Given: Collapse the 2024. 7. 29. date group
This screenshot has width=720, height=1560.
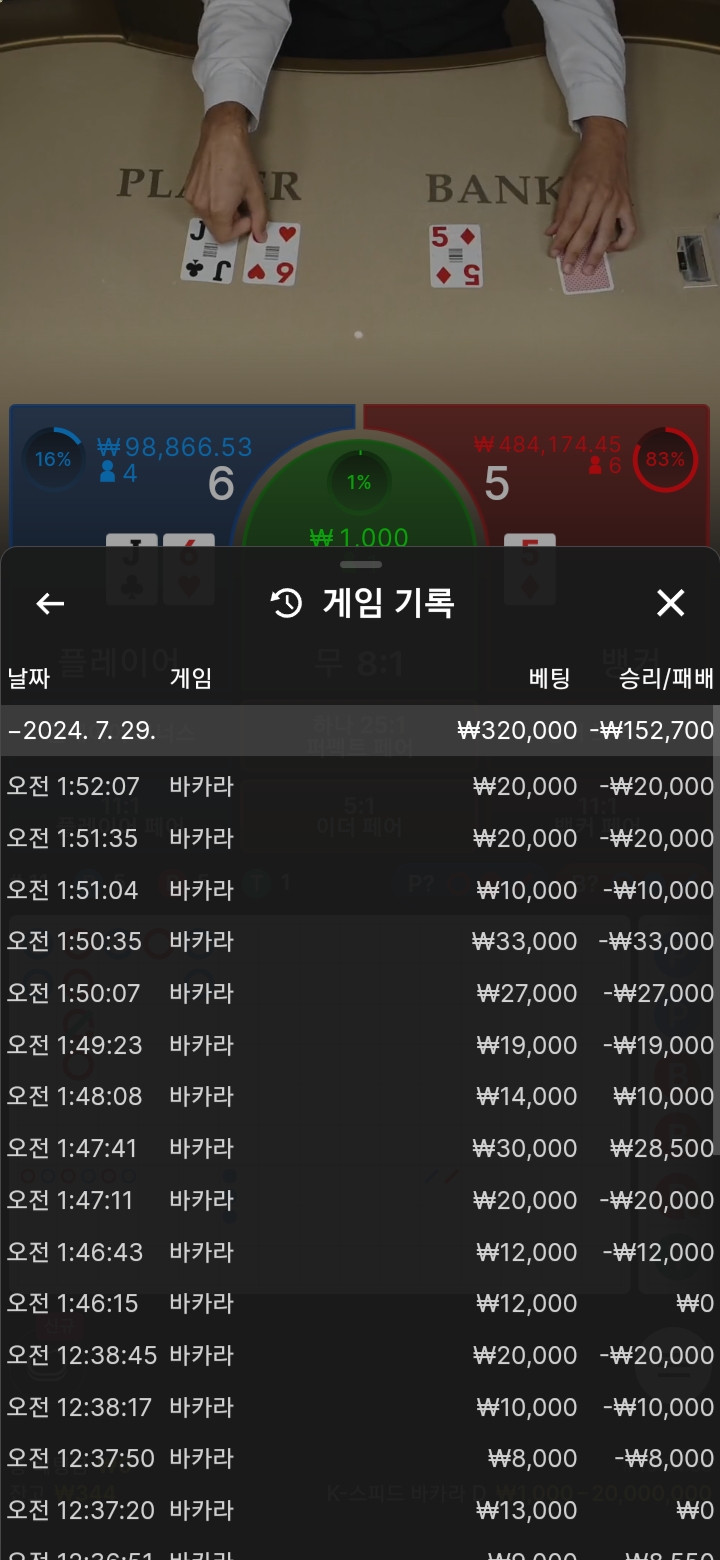Looking at the screenshot, I should tap(360, 730).
